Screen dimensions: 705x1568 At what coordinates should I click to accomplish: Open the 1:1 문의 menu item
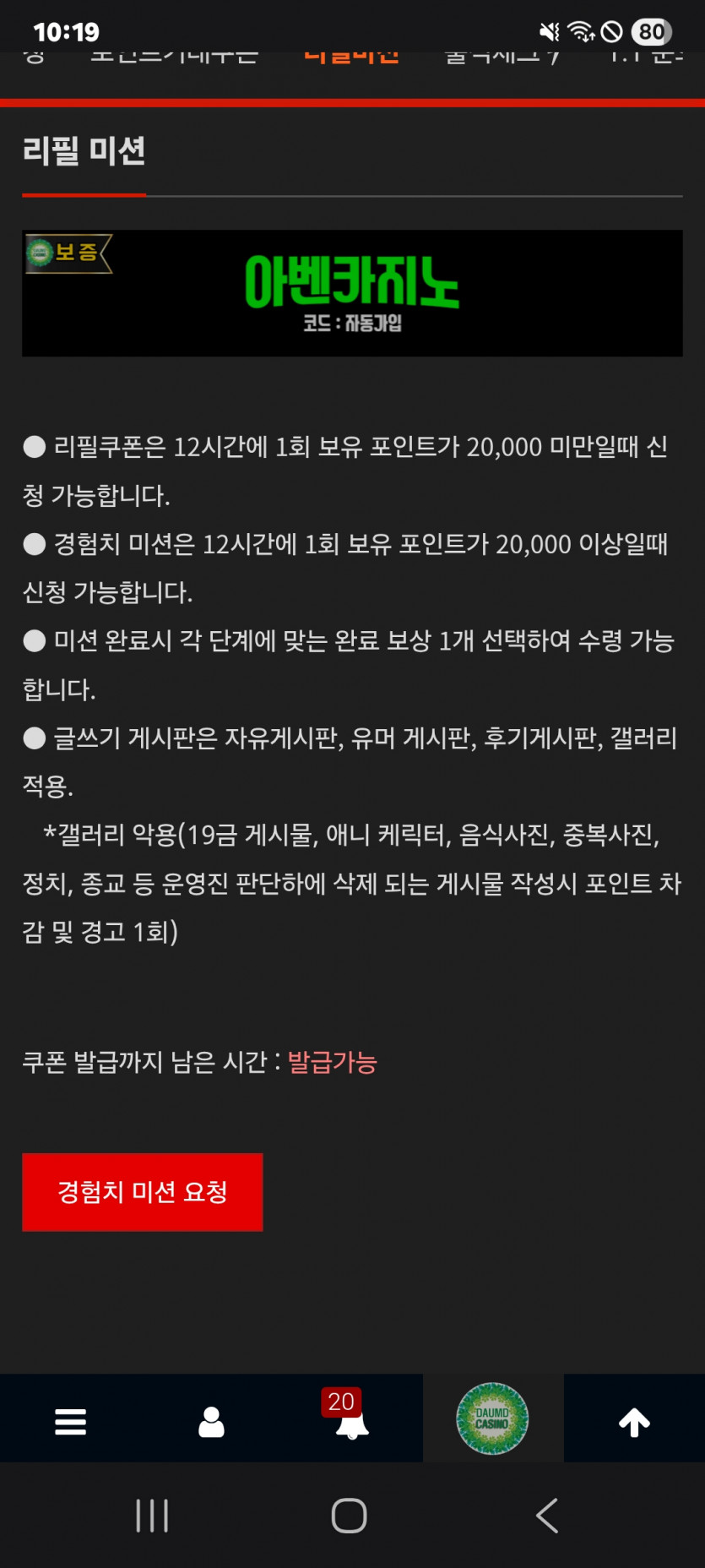(x=646, y=55)
